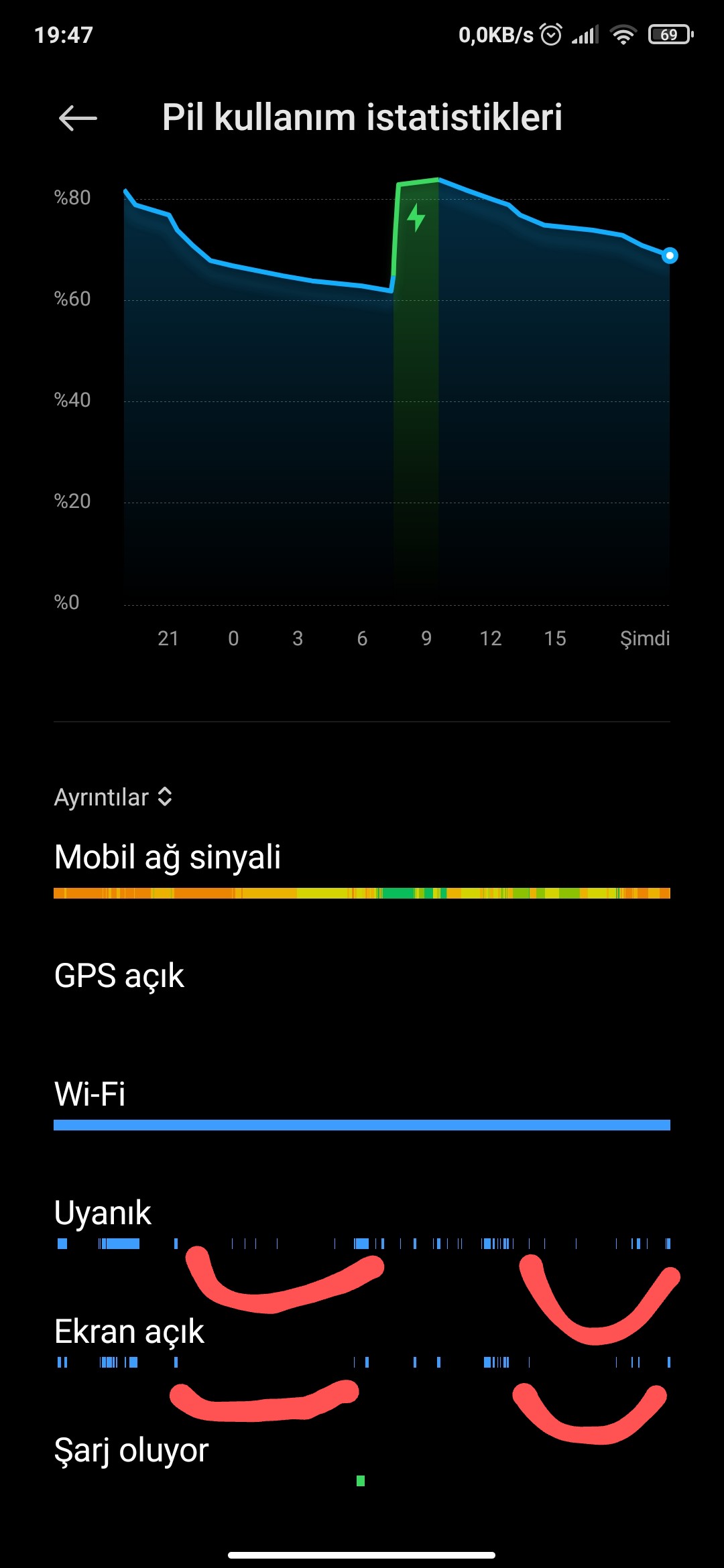The width and height of the screenshot is (724, 1568).
Task: Go back using the arrow icon
Action: 78,119
